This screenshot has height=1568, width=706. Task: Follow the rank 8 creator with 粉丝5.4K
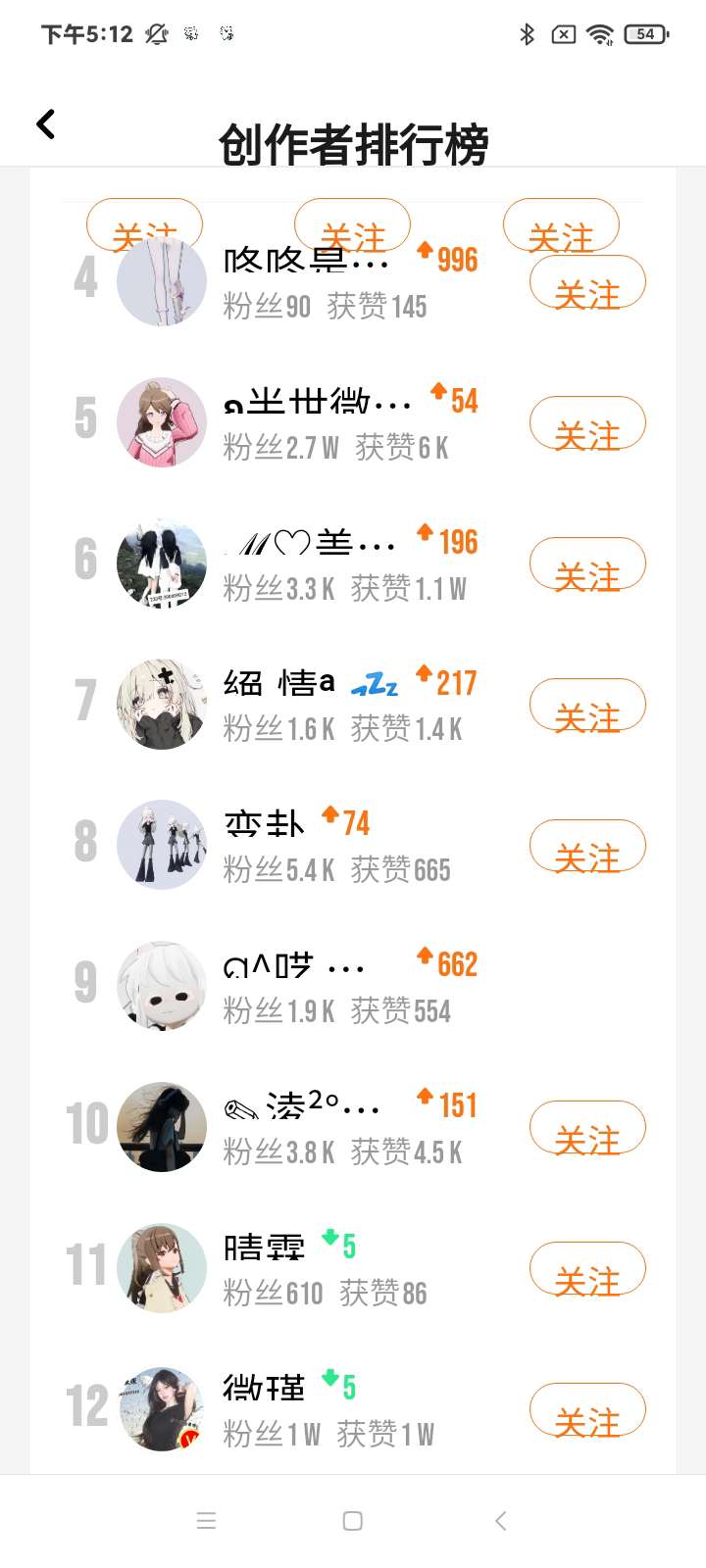pos(587,848)
